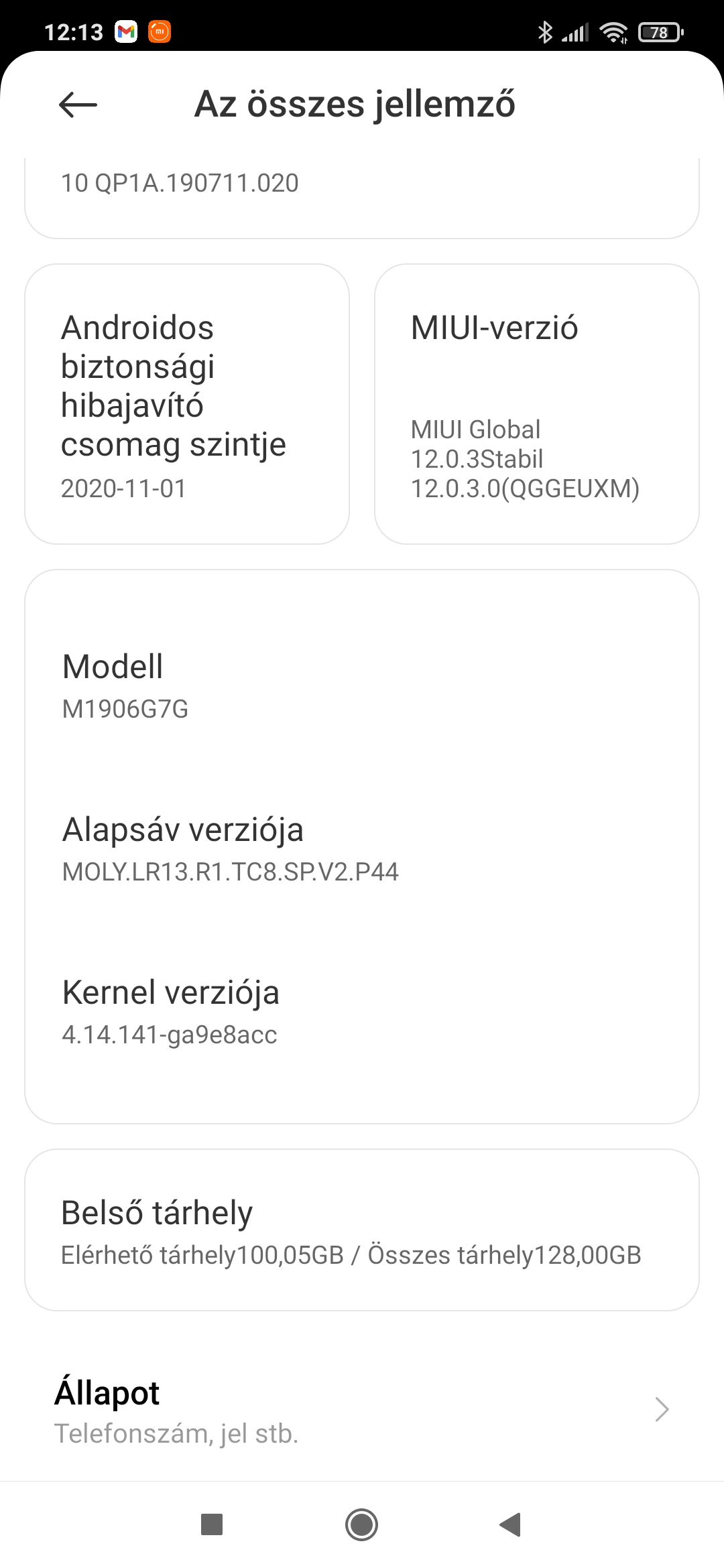This screenshot has width=724, height=1568.
Task: Open recent apps with the square button
Action: pyautogui.click(x=212, y=1525)
